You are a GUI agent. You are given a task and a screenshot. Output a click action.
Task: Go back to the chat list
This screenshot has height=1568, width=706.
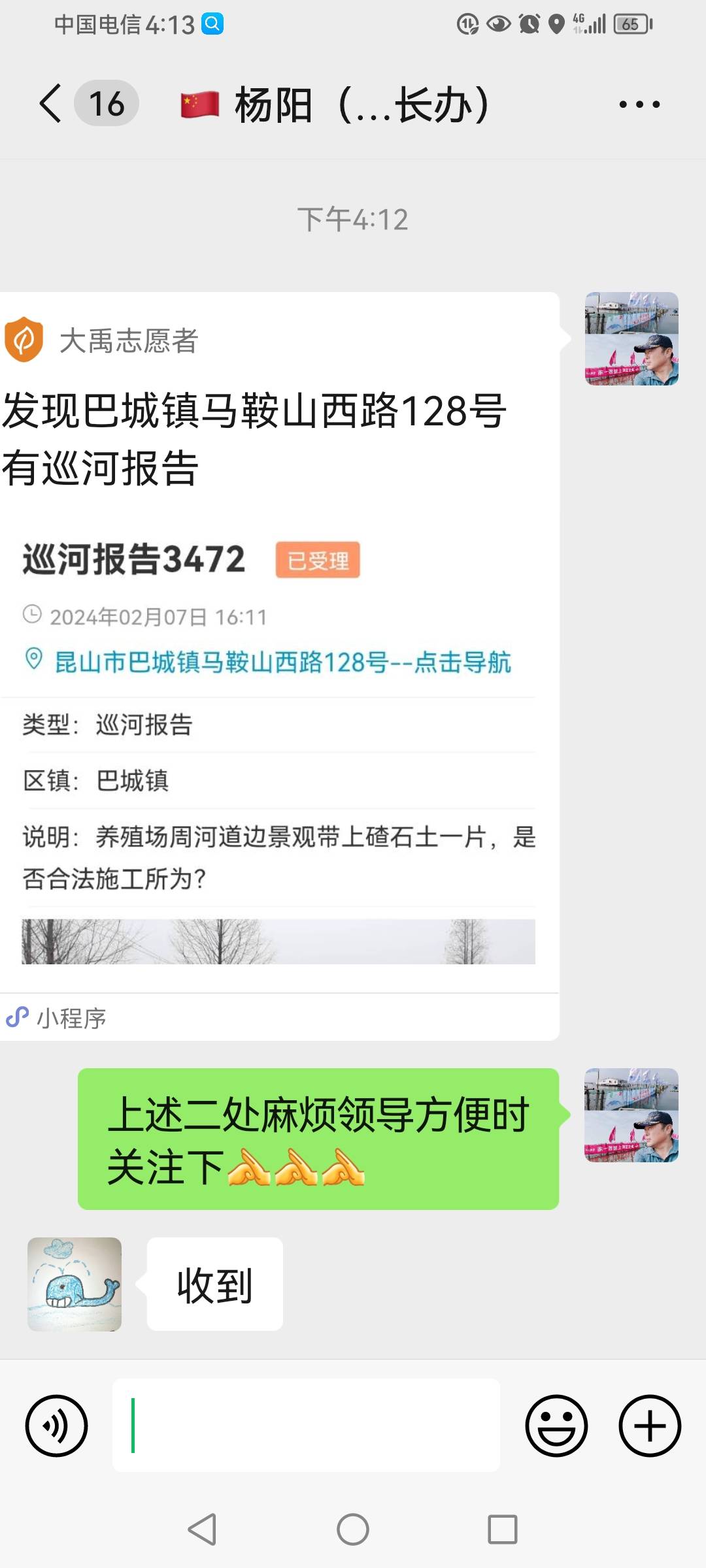point(51,103)
